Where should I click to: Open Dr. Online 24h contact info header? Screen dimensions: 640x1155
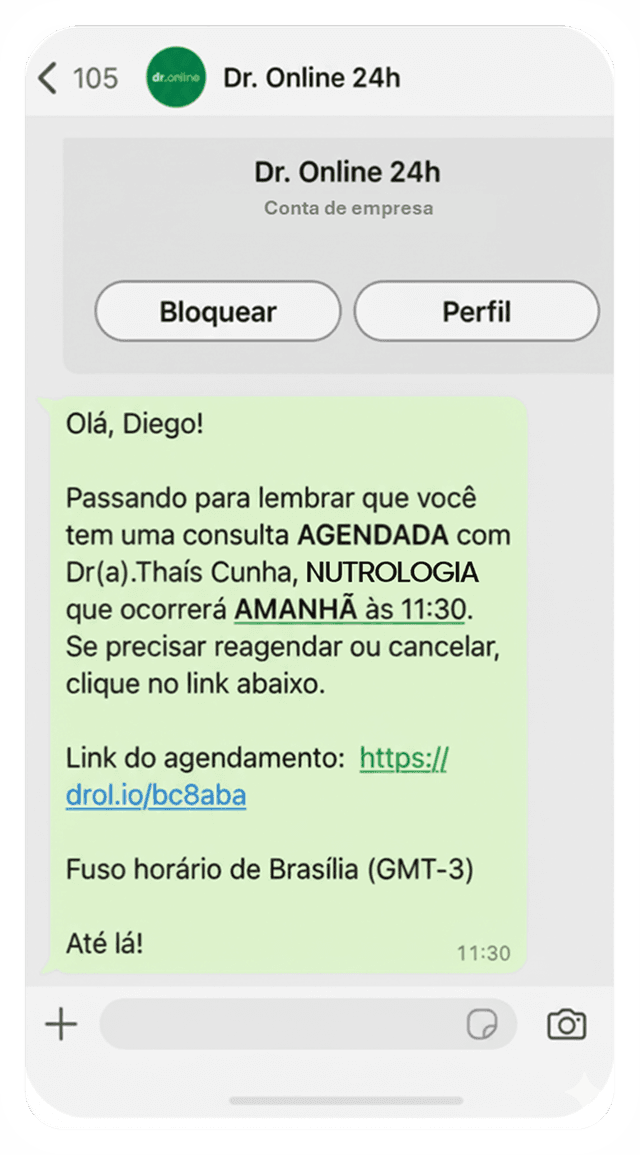[311, 78]
